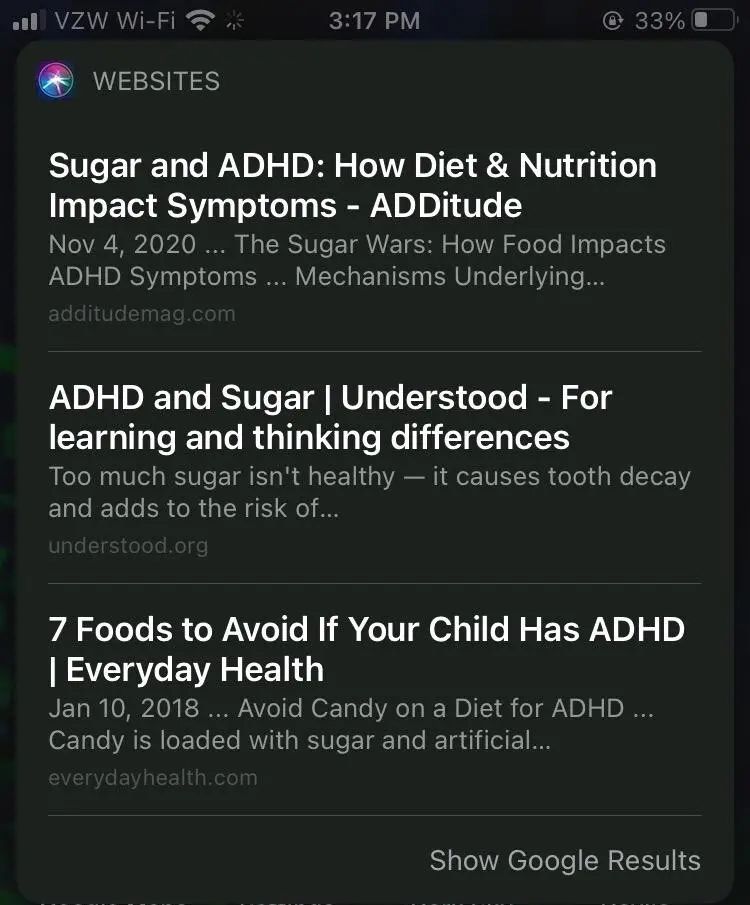Image resolution: width=750 pixels, height=905 pixels.
Task: Open the Everyday Health foods article
Action: pos(366,649)
